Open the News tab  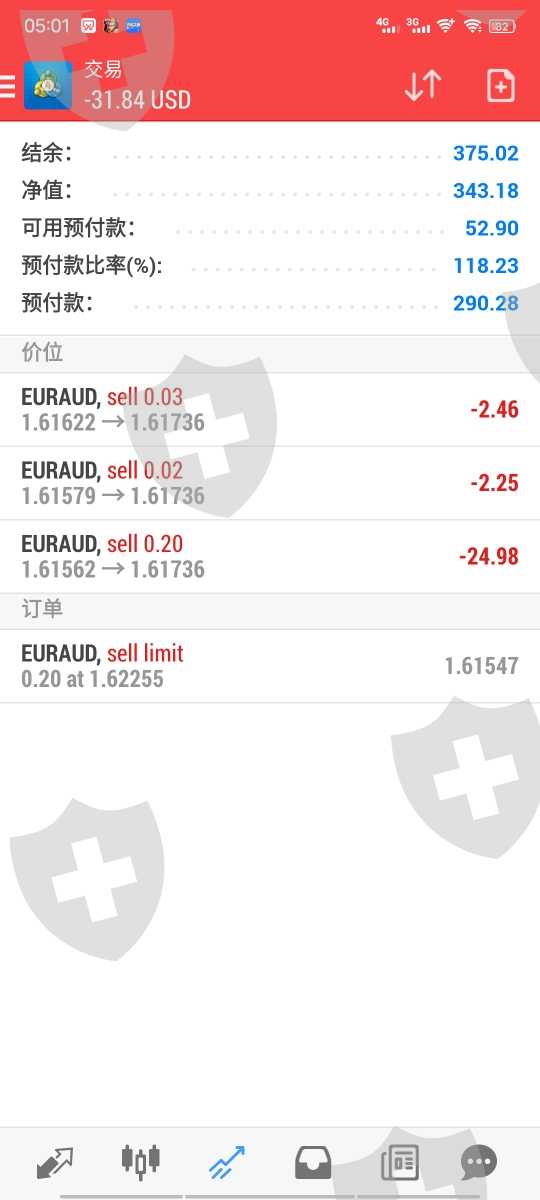pyautogui.click(x=399, y=1163)
